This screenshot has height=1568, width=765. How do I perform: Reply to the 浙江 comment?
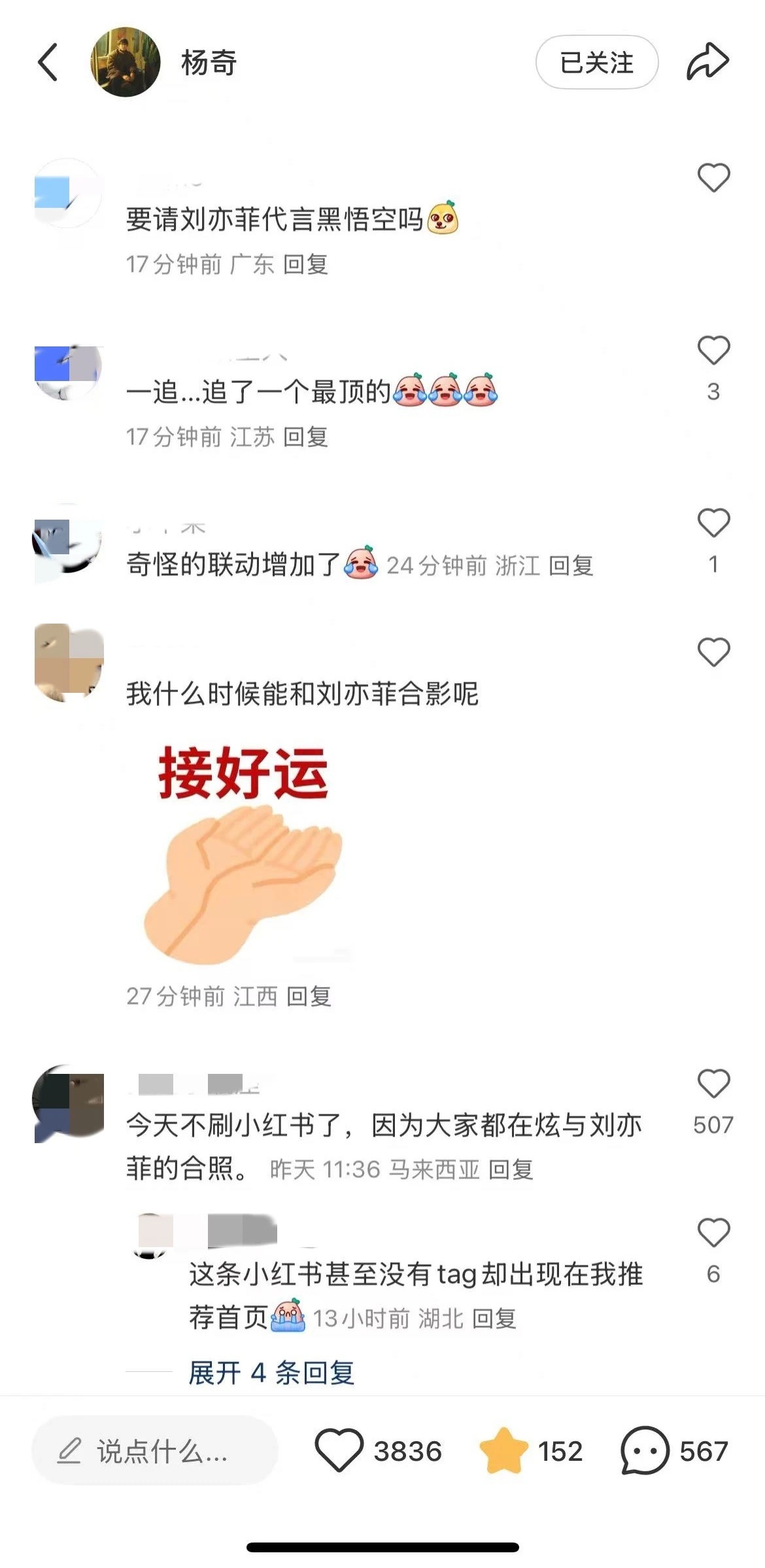click(571, 566)
